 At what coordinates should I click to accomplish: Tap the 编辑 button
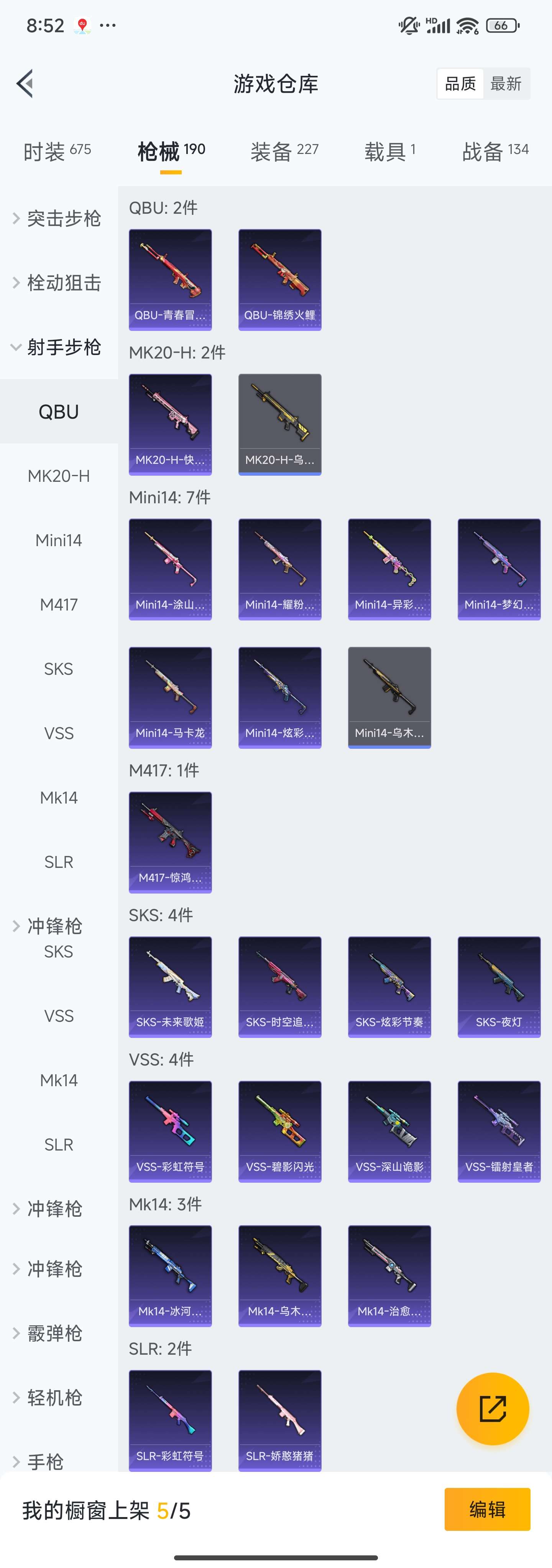pos(487,1509)
